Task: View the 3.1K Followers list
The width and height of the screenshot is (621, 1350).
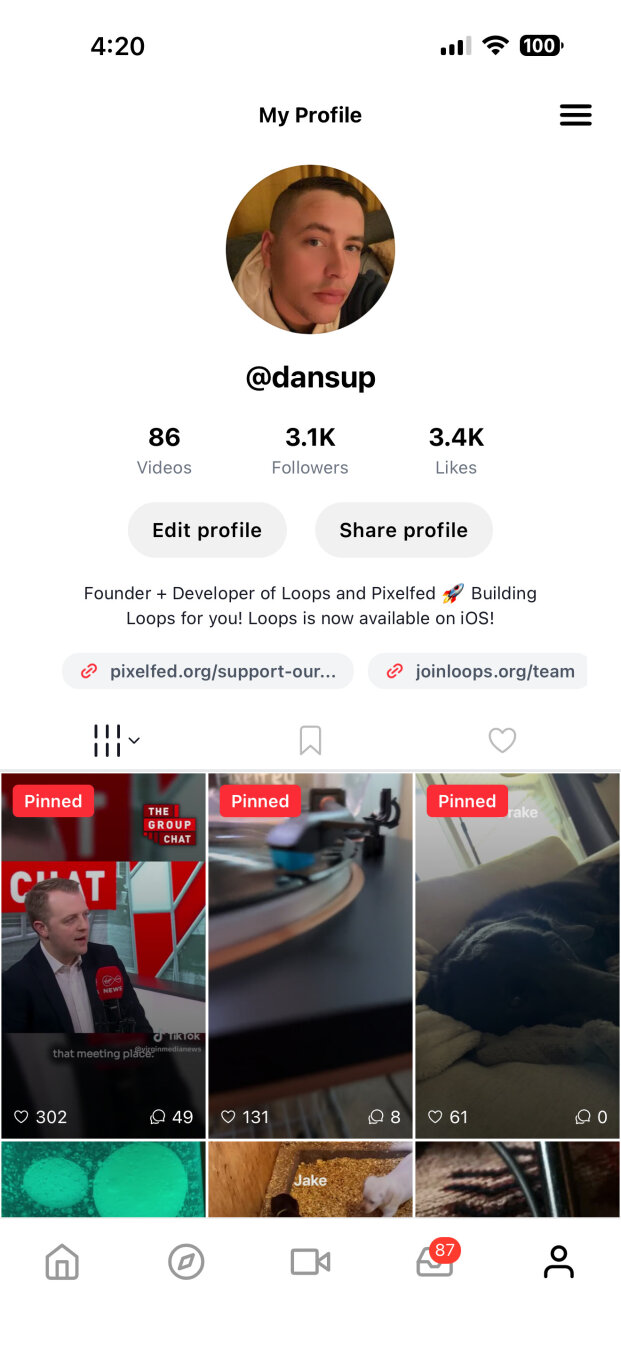Action: (x=310, y=450)
